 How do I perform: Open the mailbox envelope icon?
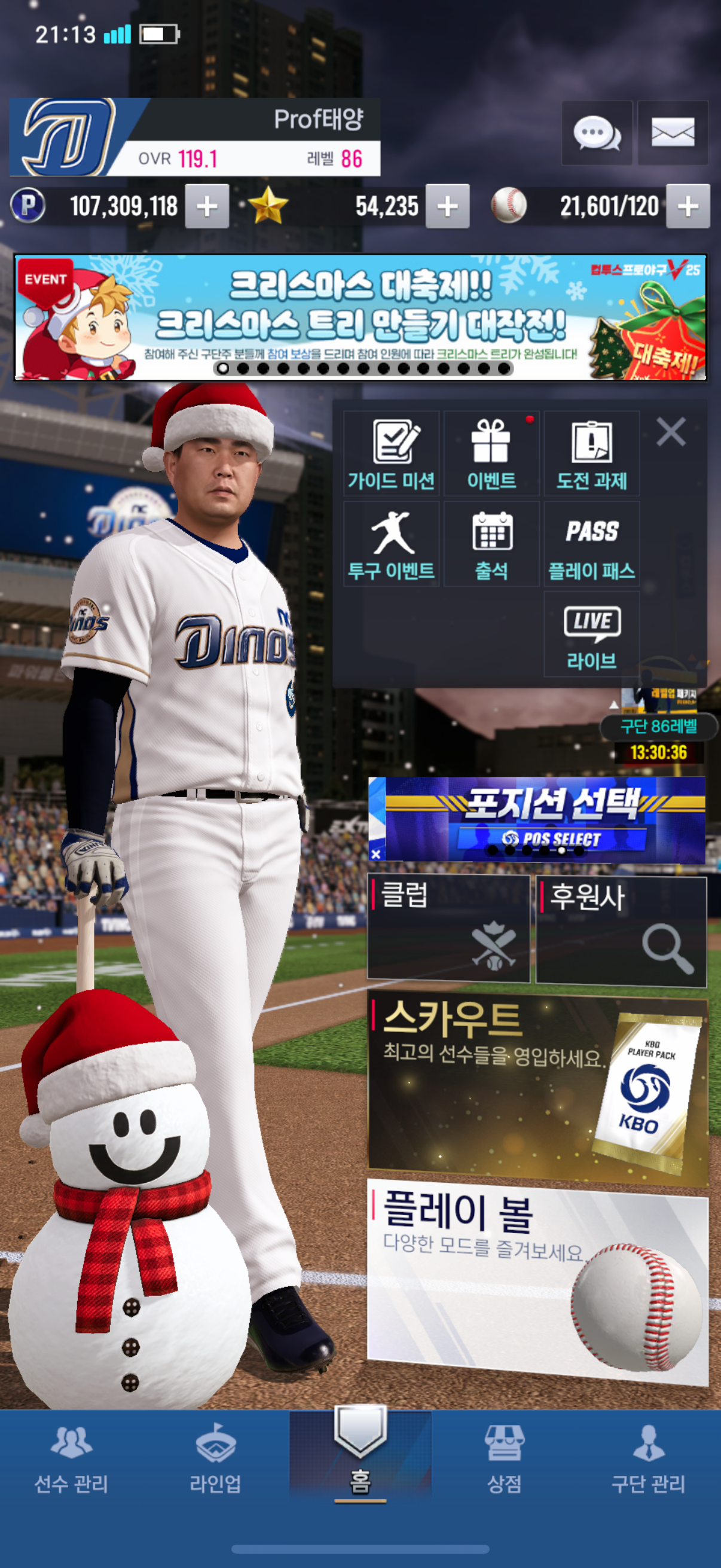point(673,133)
